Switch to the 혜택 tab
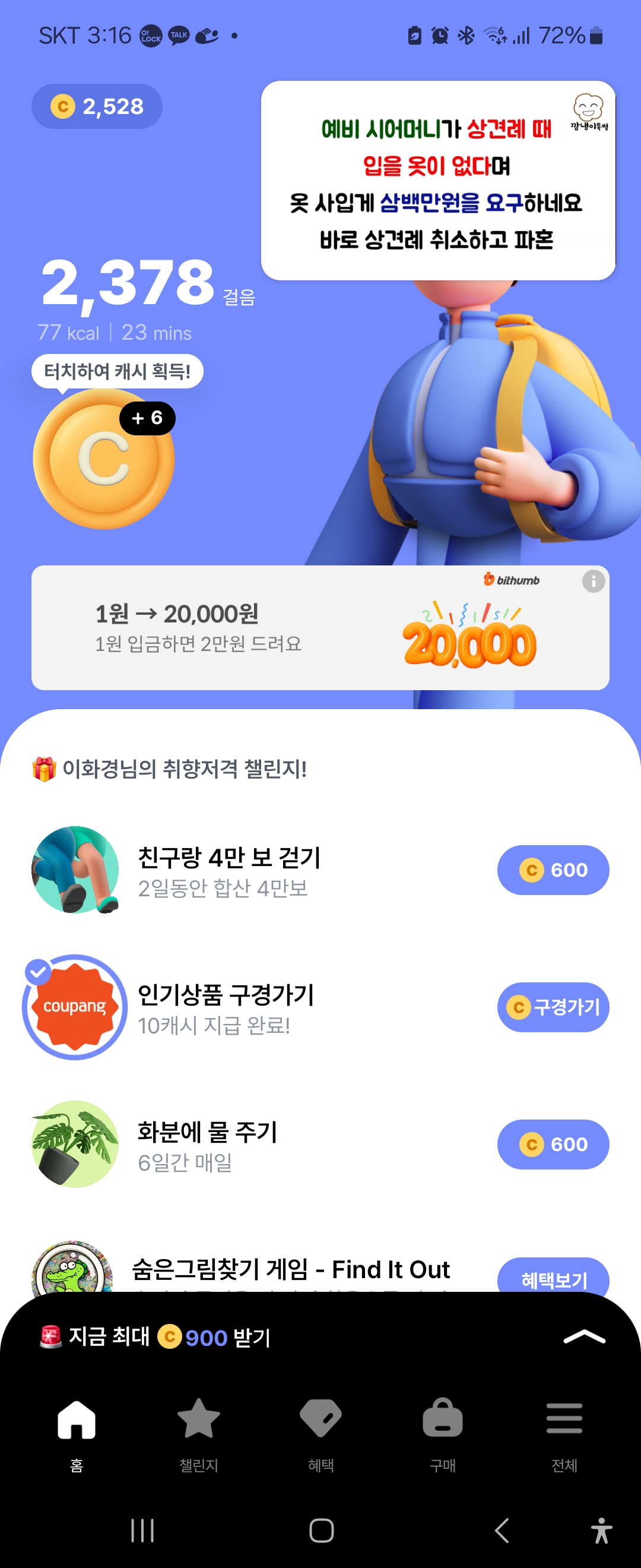641x1568 pixels. [x=320, y=1434]
